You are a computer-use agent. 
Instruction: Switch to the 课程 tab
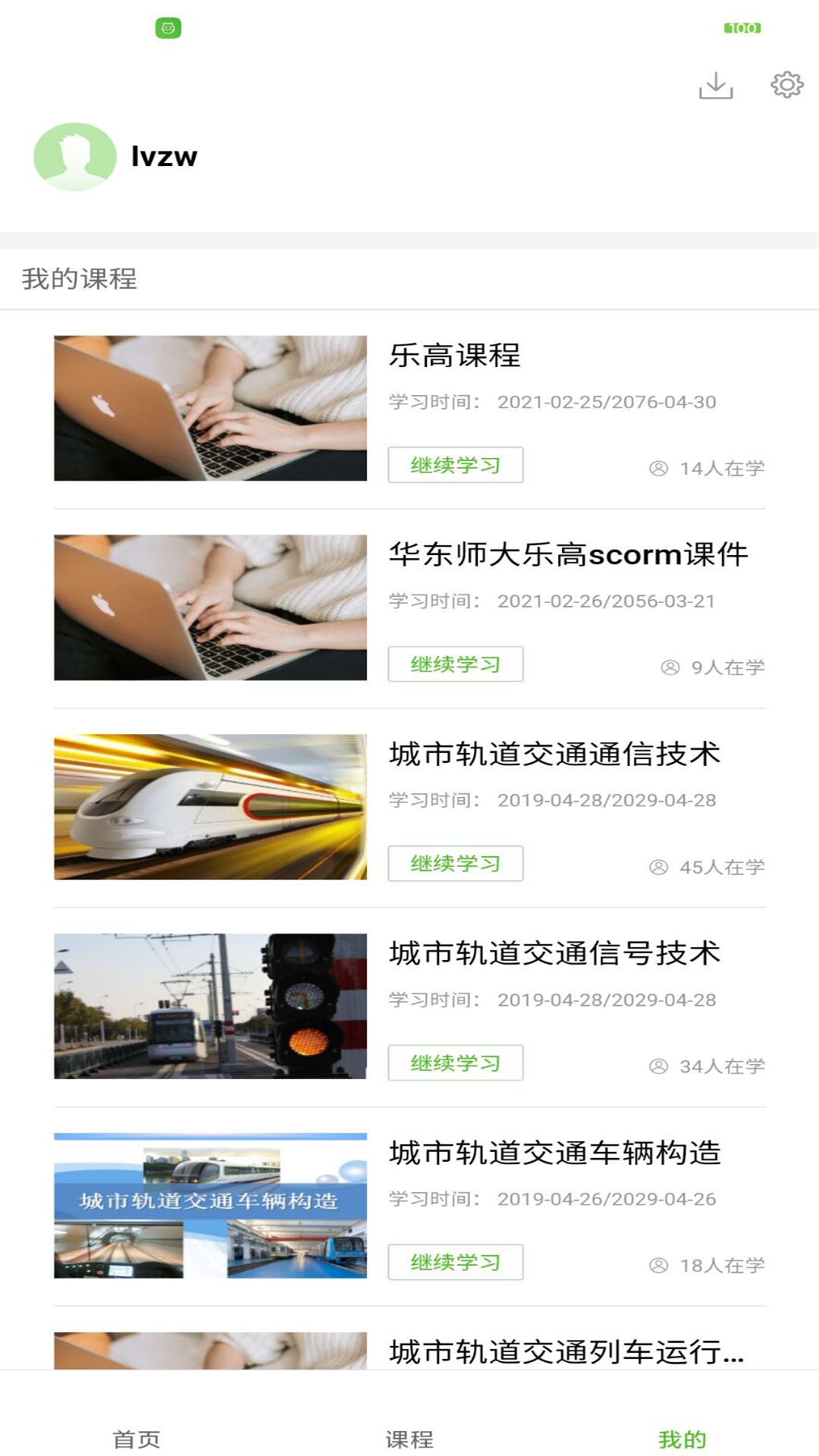409,1439
